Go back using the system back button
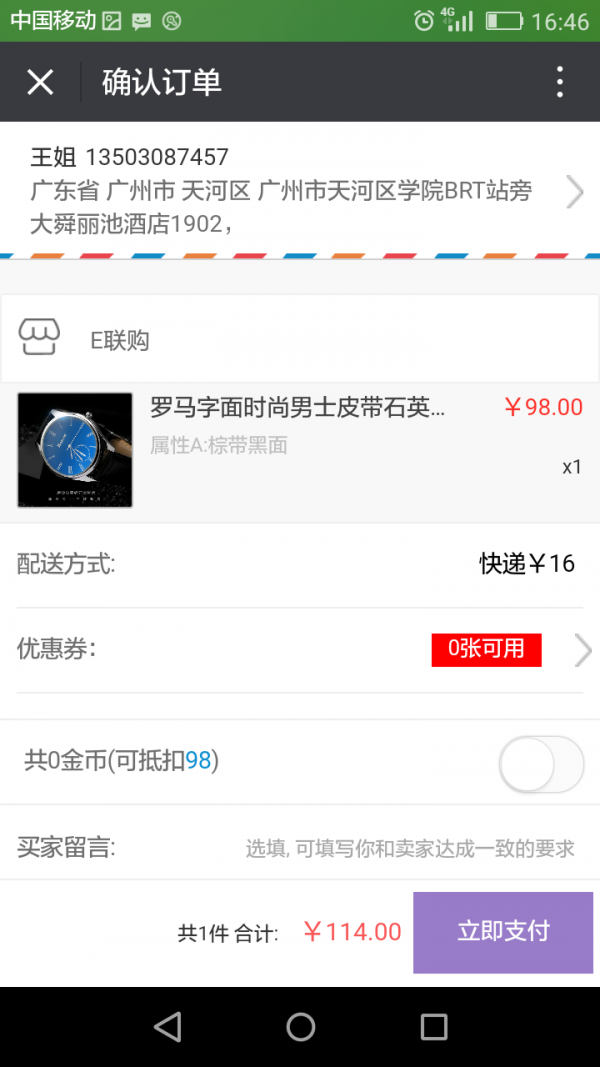This screenshot has width=600, height=1067. click(x=167, y=1026)
